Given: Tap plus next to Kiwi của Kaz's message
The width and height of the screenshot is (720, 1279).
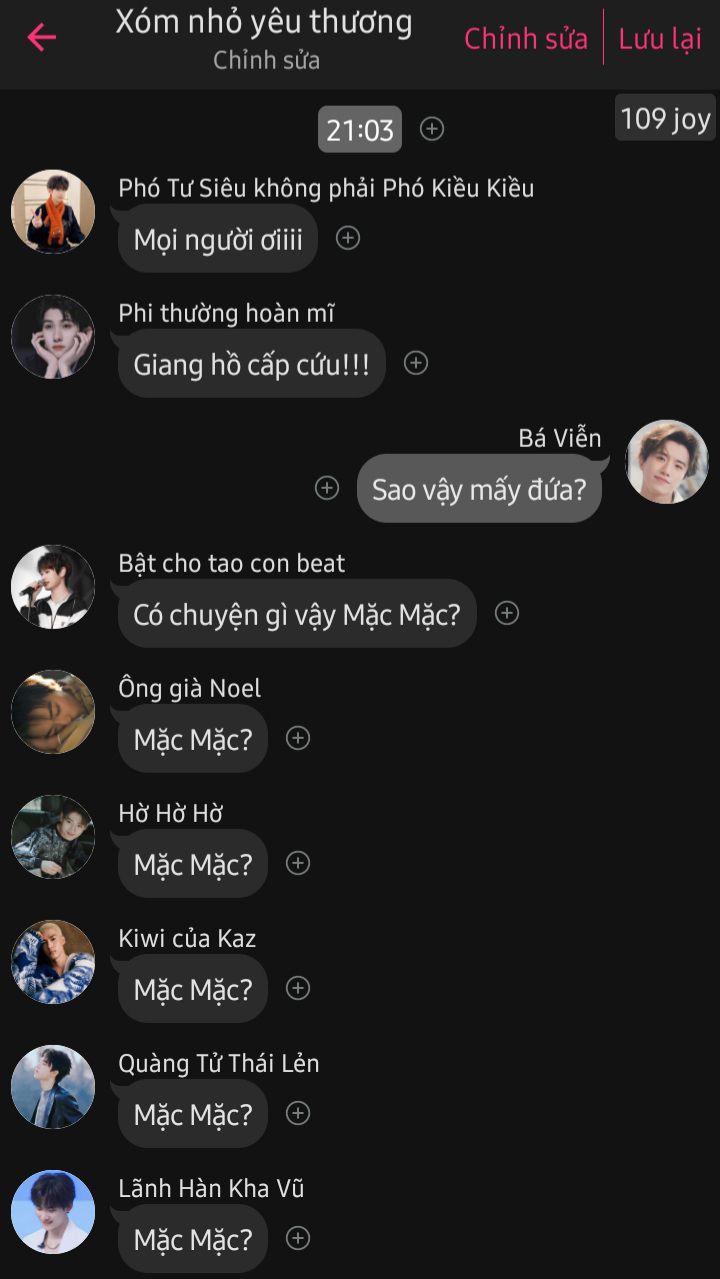Looking at the screenshot, I should click(298, 988).
